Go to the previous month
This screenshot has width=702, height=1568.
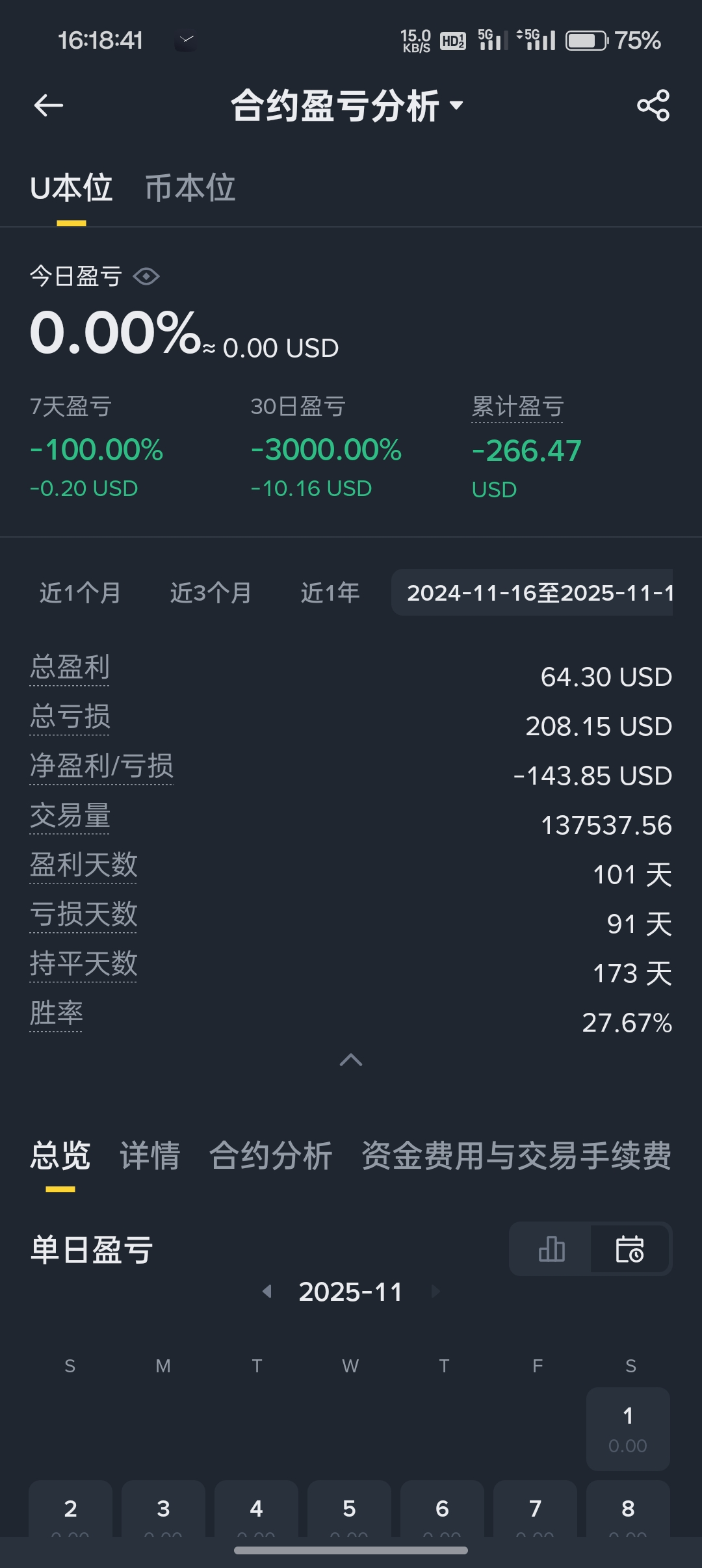click(267, 1292)
